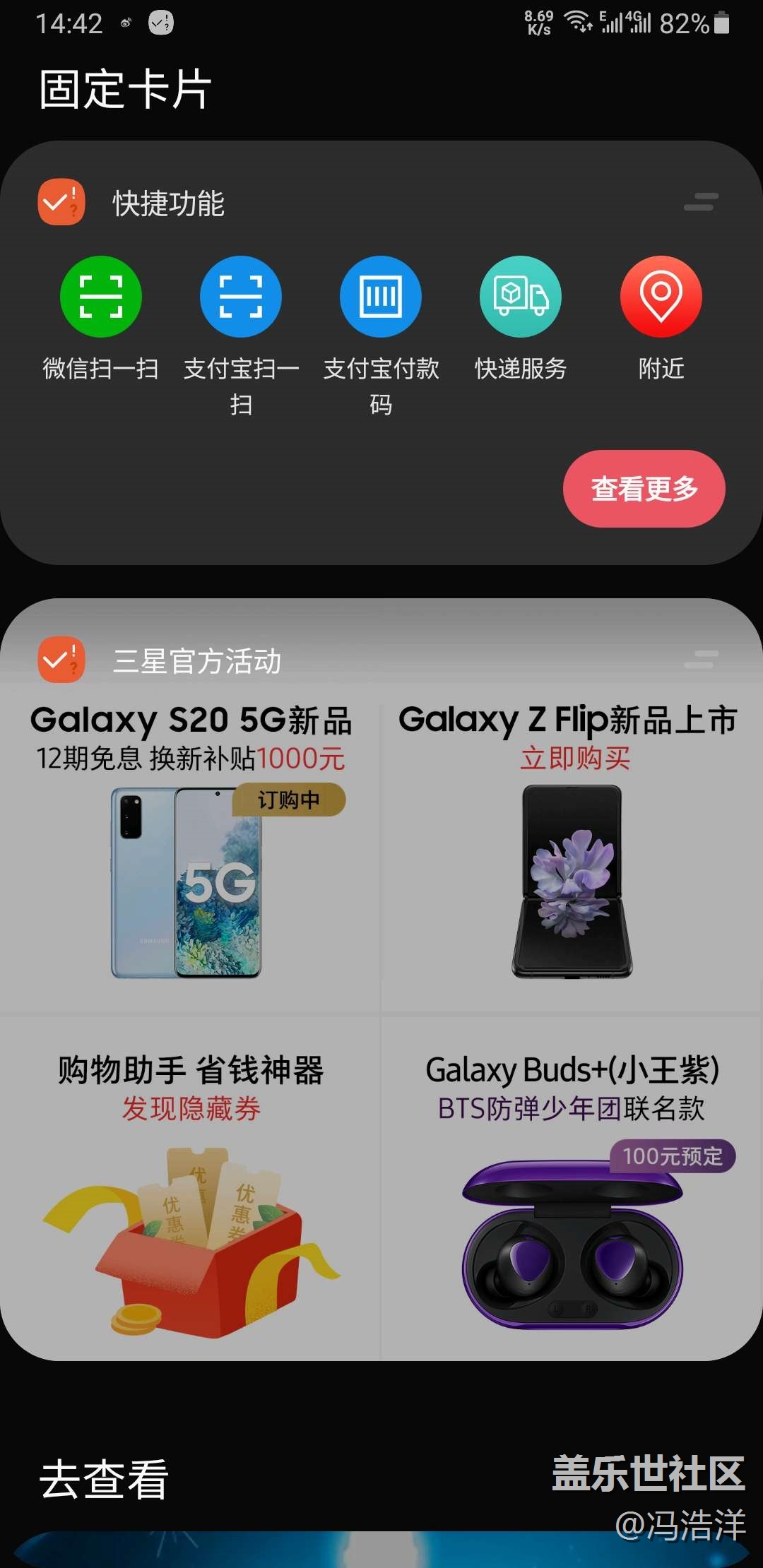Open 附近 nearby shortcut
Viewport: 763px width, 1568px height.
point(661,297)
